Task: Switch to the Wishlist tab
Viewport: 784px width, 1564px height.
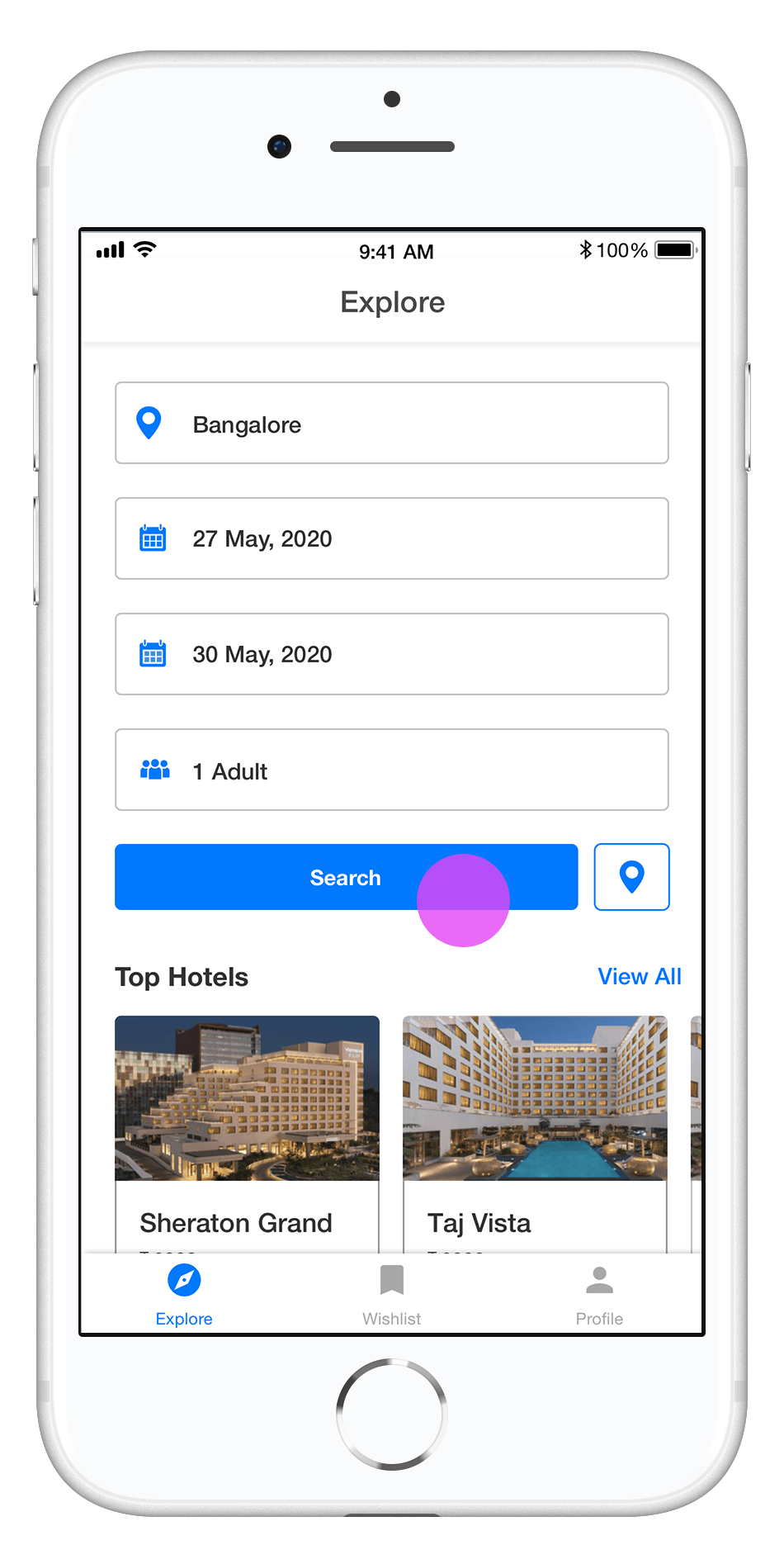Action: [x=392, y=1294]
